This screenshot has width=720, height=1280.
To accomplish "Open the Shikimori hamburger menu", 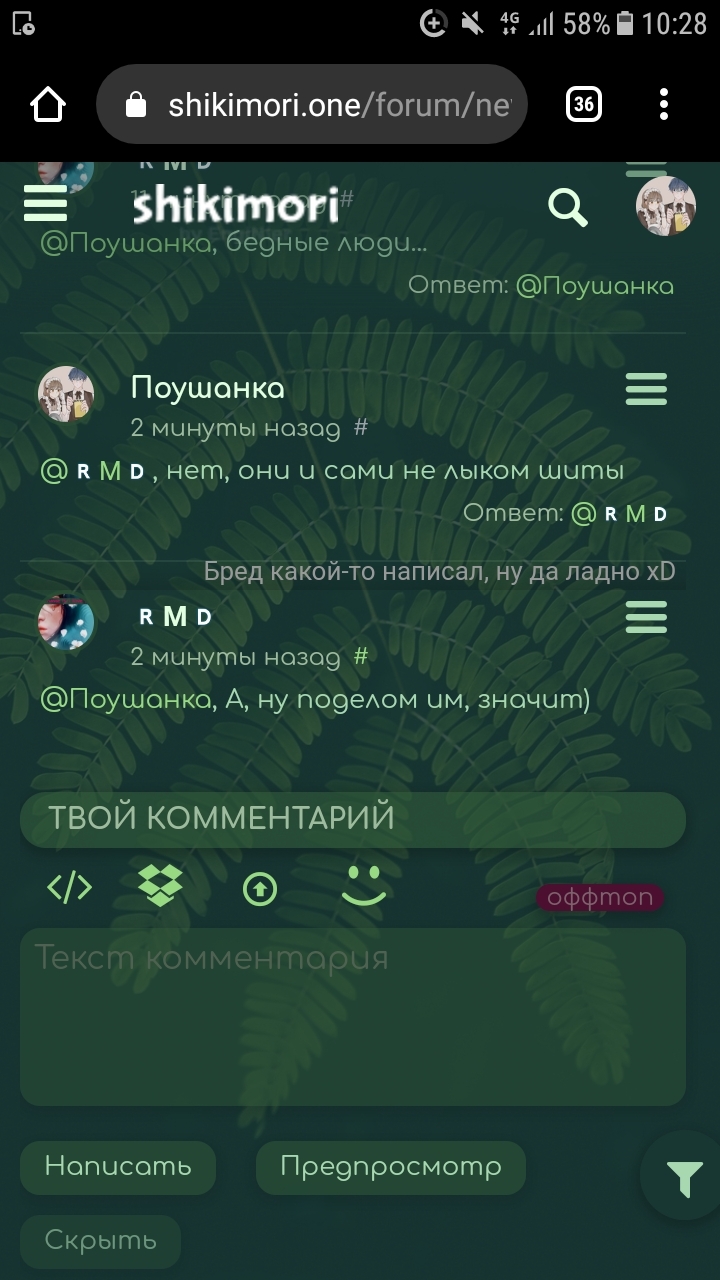I will tap(45, 204).
